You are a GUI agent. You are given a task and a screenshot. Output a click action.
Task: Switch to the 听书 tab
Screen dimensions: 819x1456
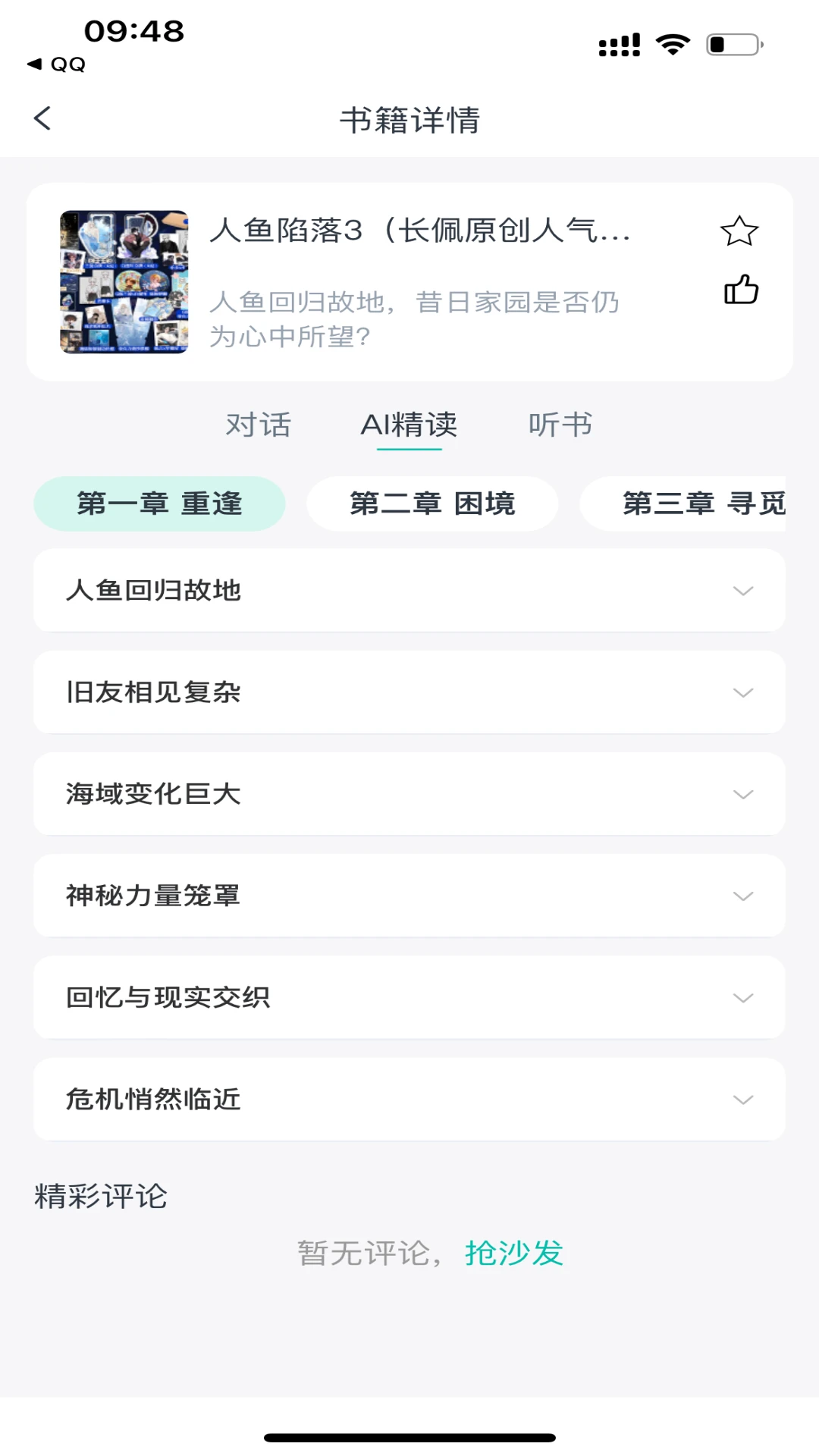(562, 425)
